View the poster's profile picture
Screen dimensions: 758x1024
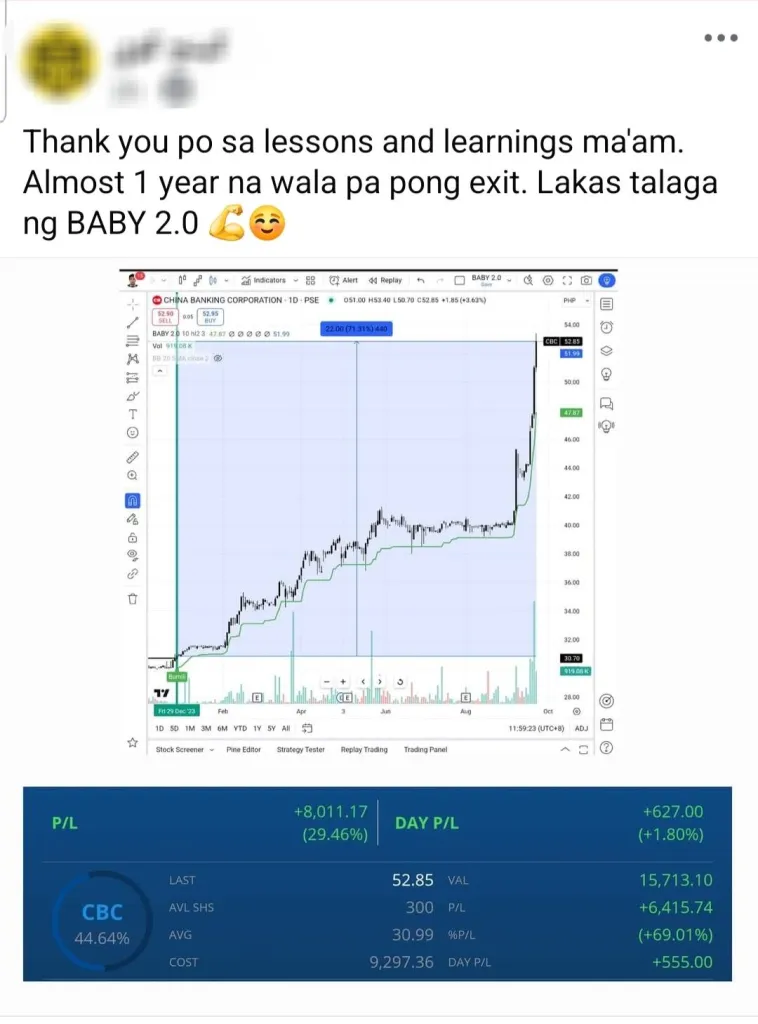[64, 60]
